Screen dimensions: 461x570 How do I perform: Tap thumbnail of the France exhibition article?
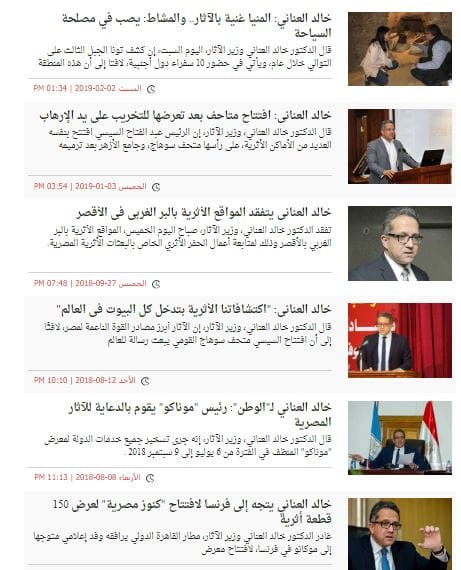[x=400, y=534]
